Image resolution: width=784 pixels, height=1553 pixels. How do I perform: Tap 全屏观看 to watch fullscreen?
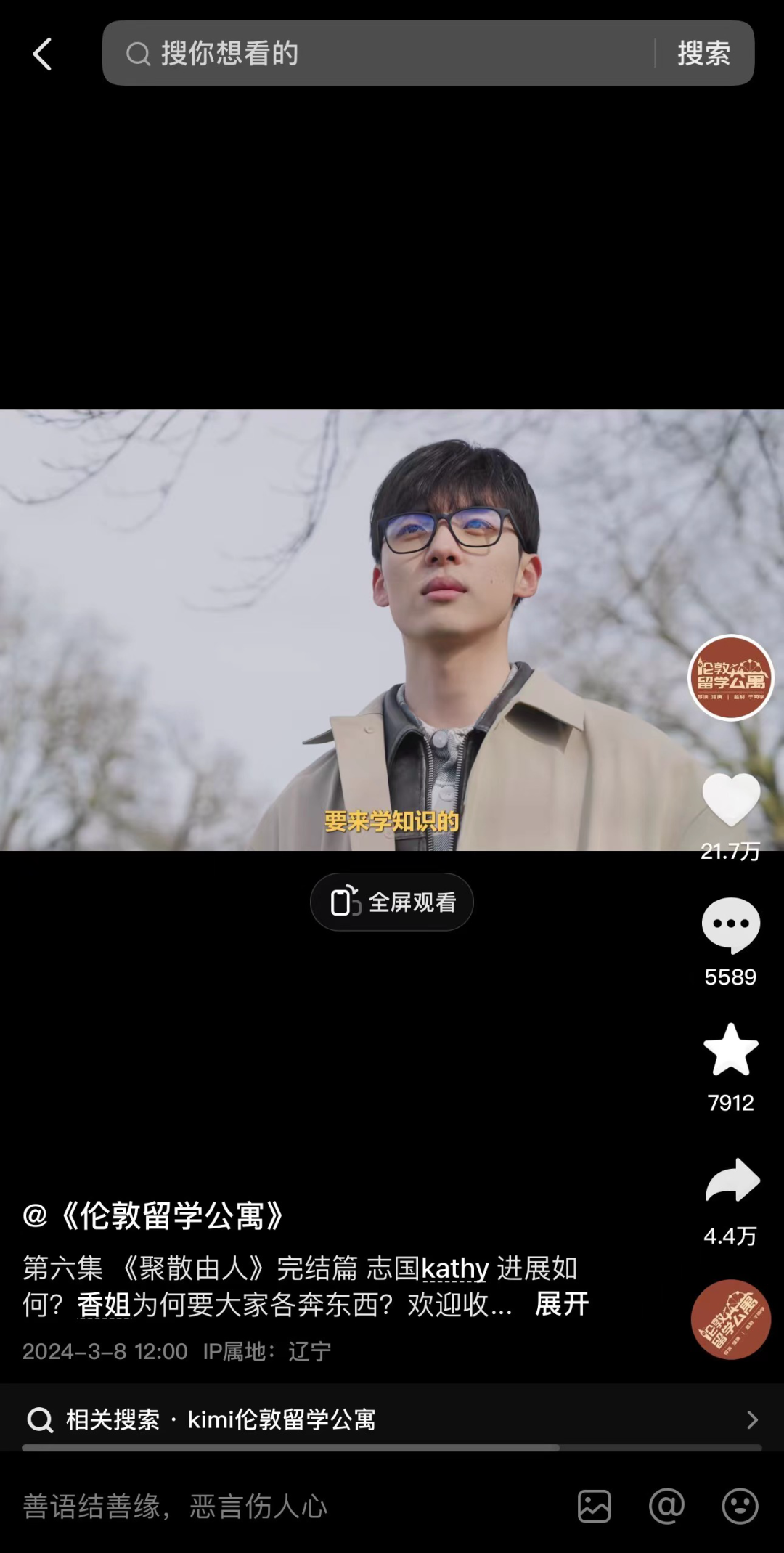(x=392, y=902)
